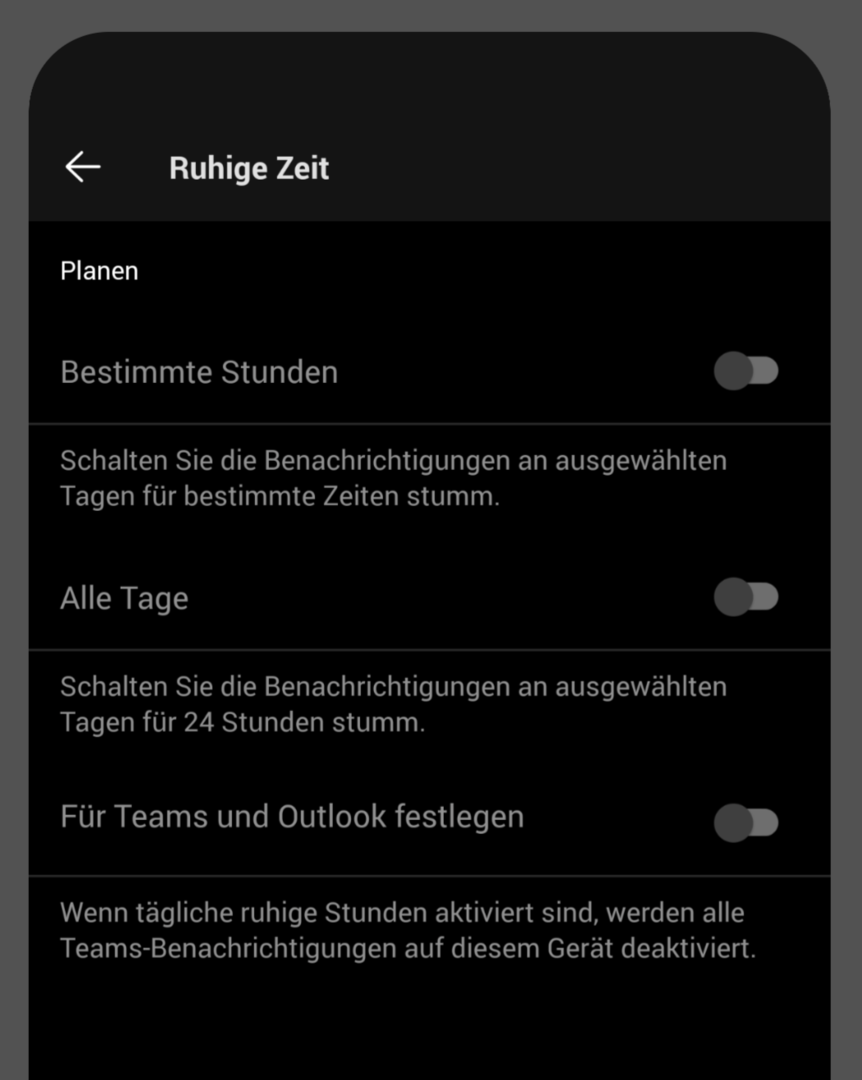The image size is (862, 1080).
Task: Enable the Bestimmte Stunden switch
Action: 745,372
